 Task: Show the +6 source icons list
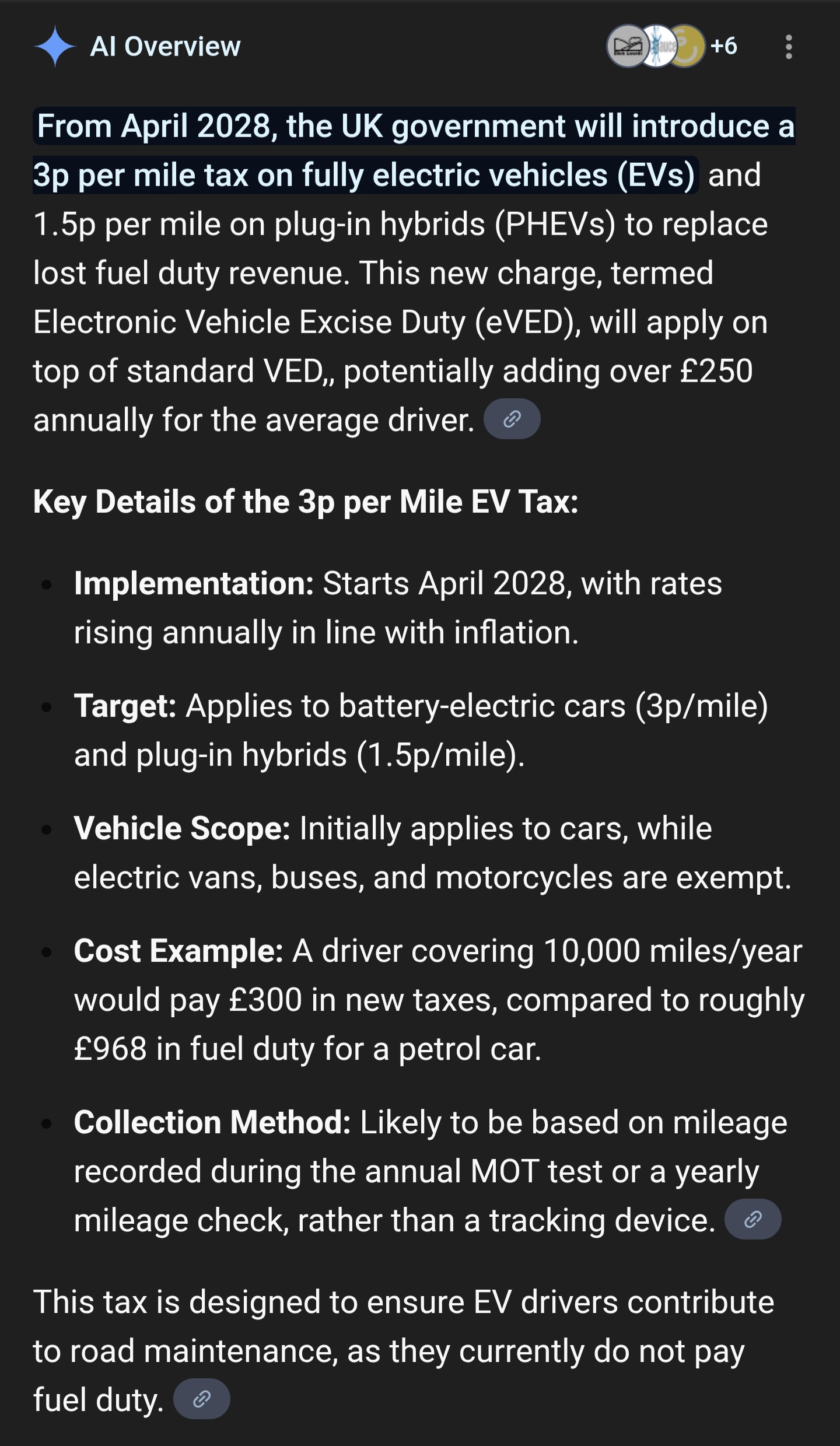pos(673,46)
